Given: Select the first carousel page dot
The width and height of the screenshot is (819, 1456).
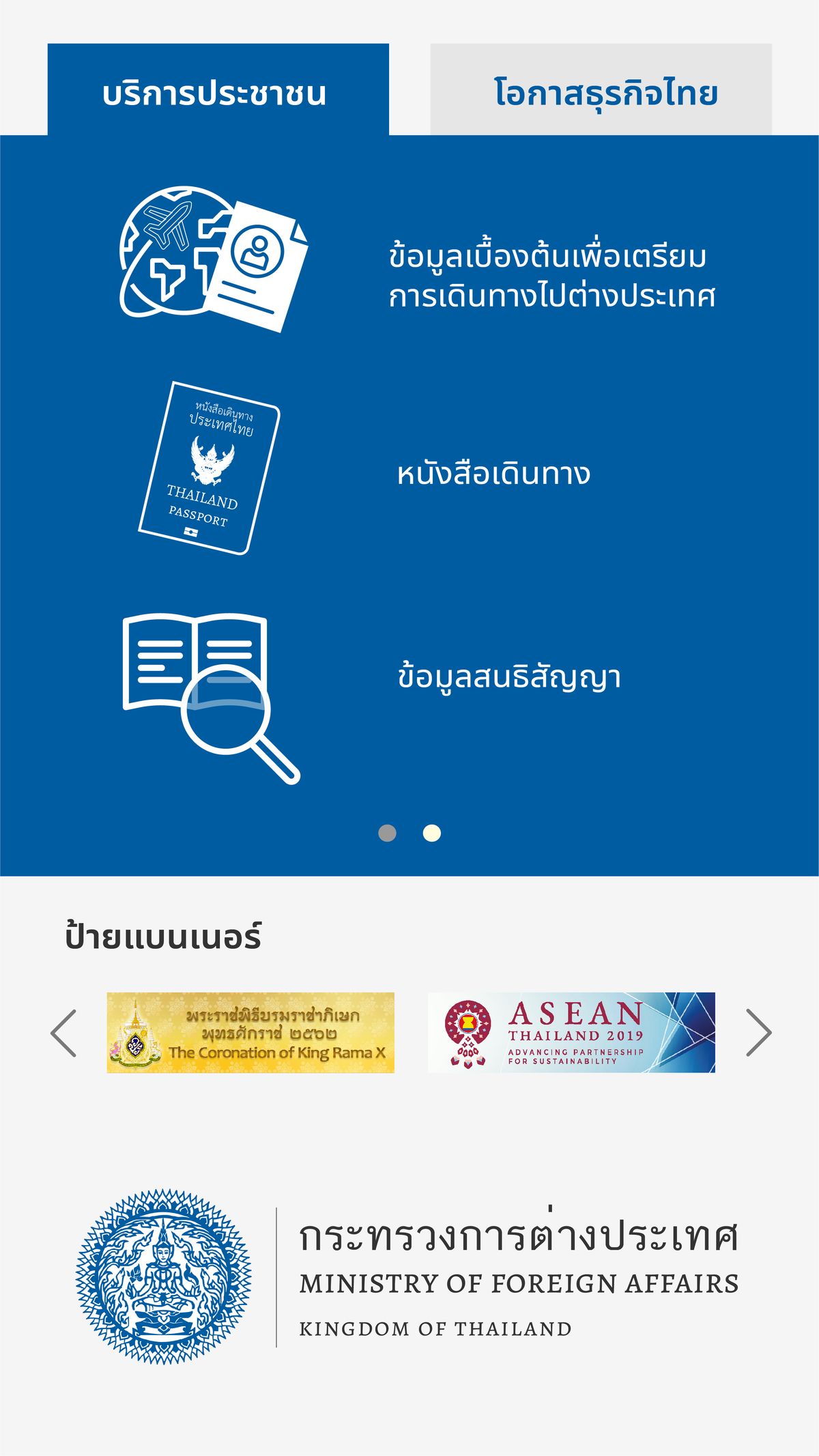Looking at the screenshot, I should (x=387, y=833).
